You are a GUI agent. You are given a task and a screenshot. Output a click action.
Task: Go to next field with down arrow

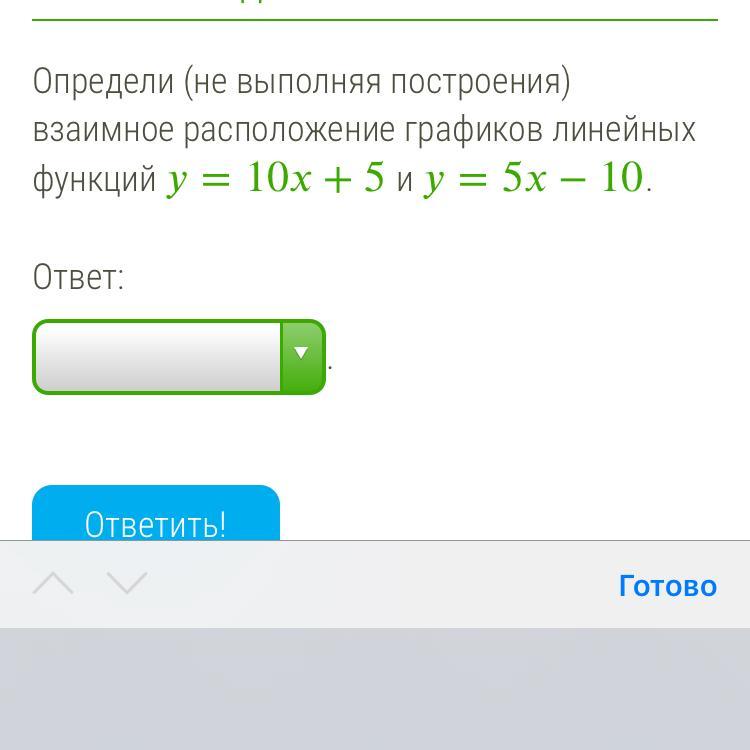coord(127,584)
